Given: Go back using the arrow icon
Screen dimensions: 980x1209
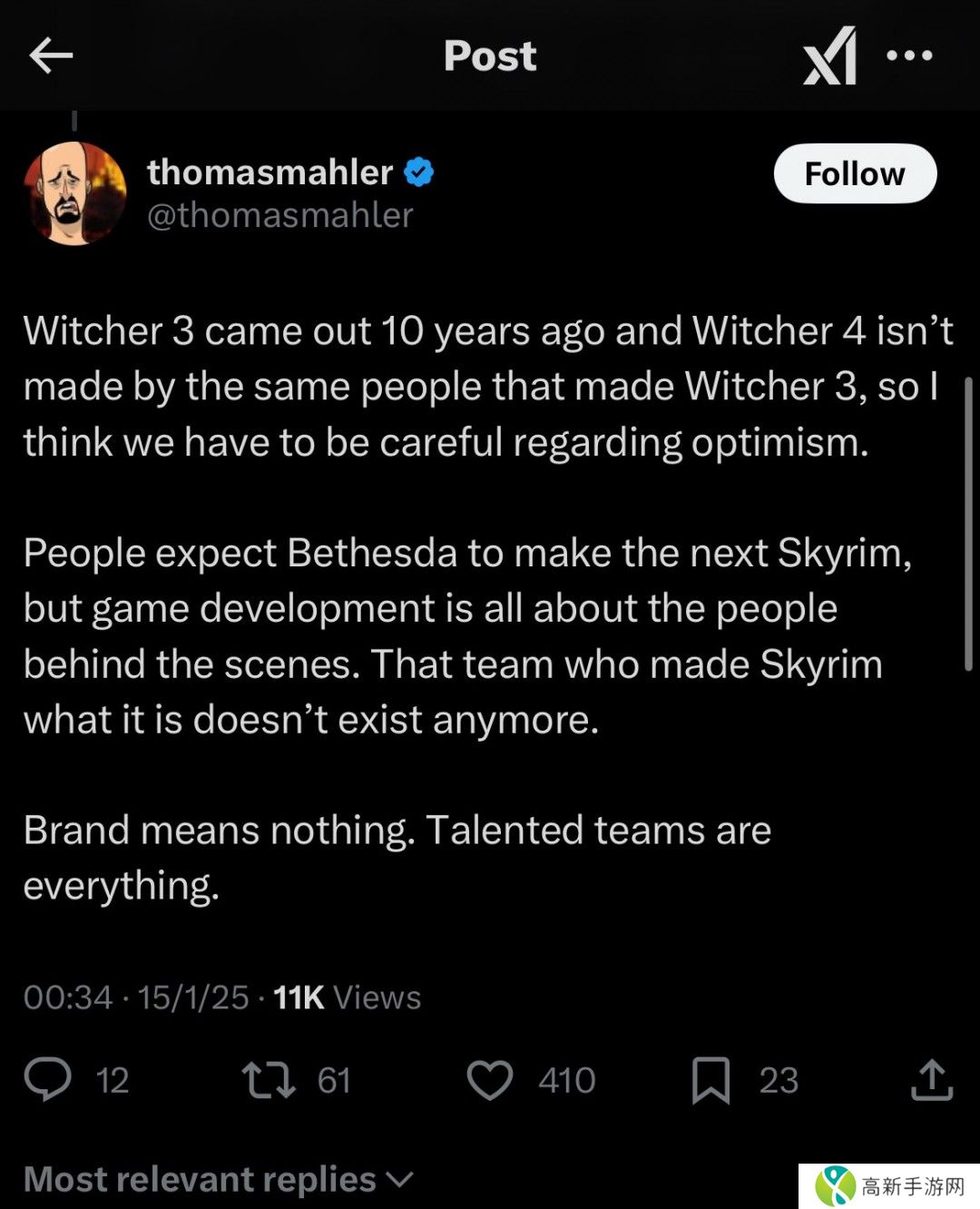Looking at the screenshot, I should (x=51, y=56).
